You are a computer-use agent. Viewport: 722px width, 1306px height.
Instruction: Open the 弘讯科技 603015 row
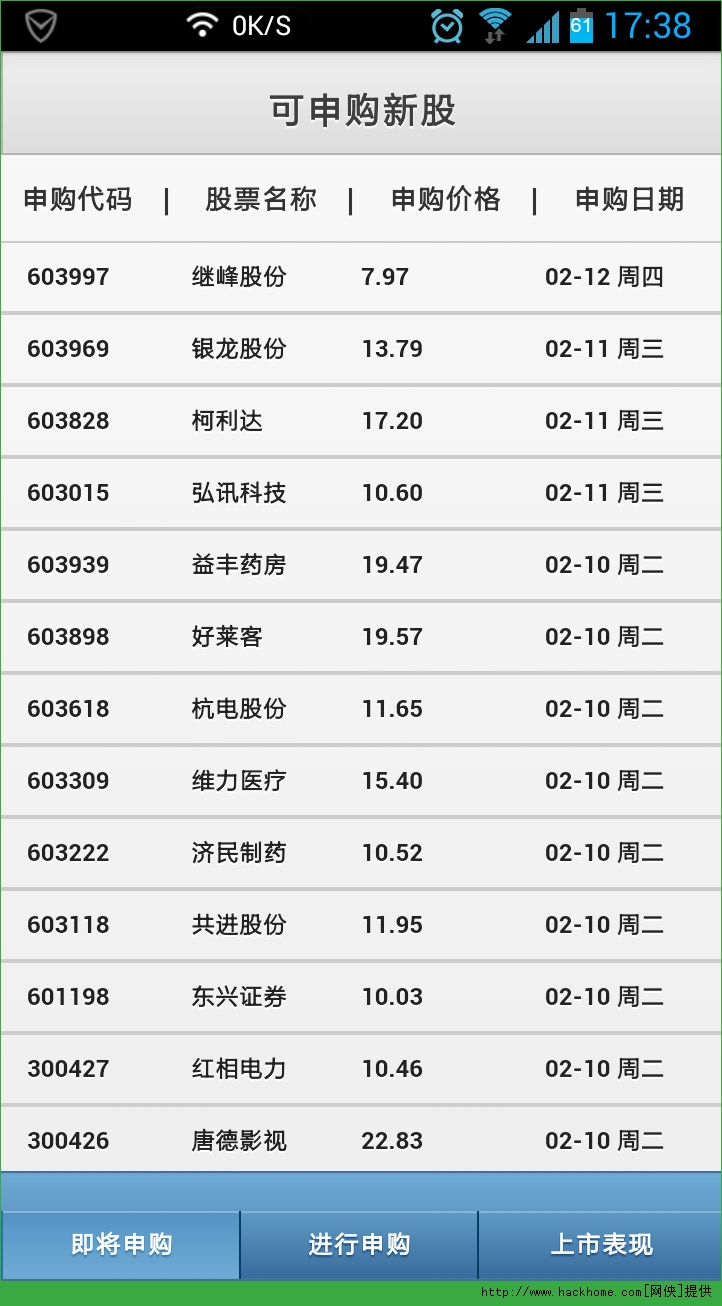(x=360, y=493)
